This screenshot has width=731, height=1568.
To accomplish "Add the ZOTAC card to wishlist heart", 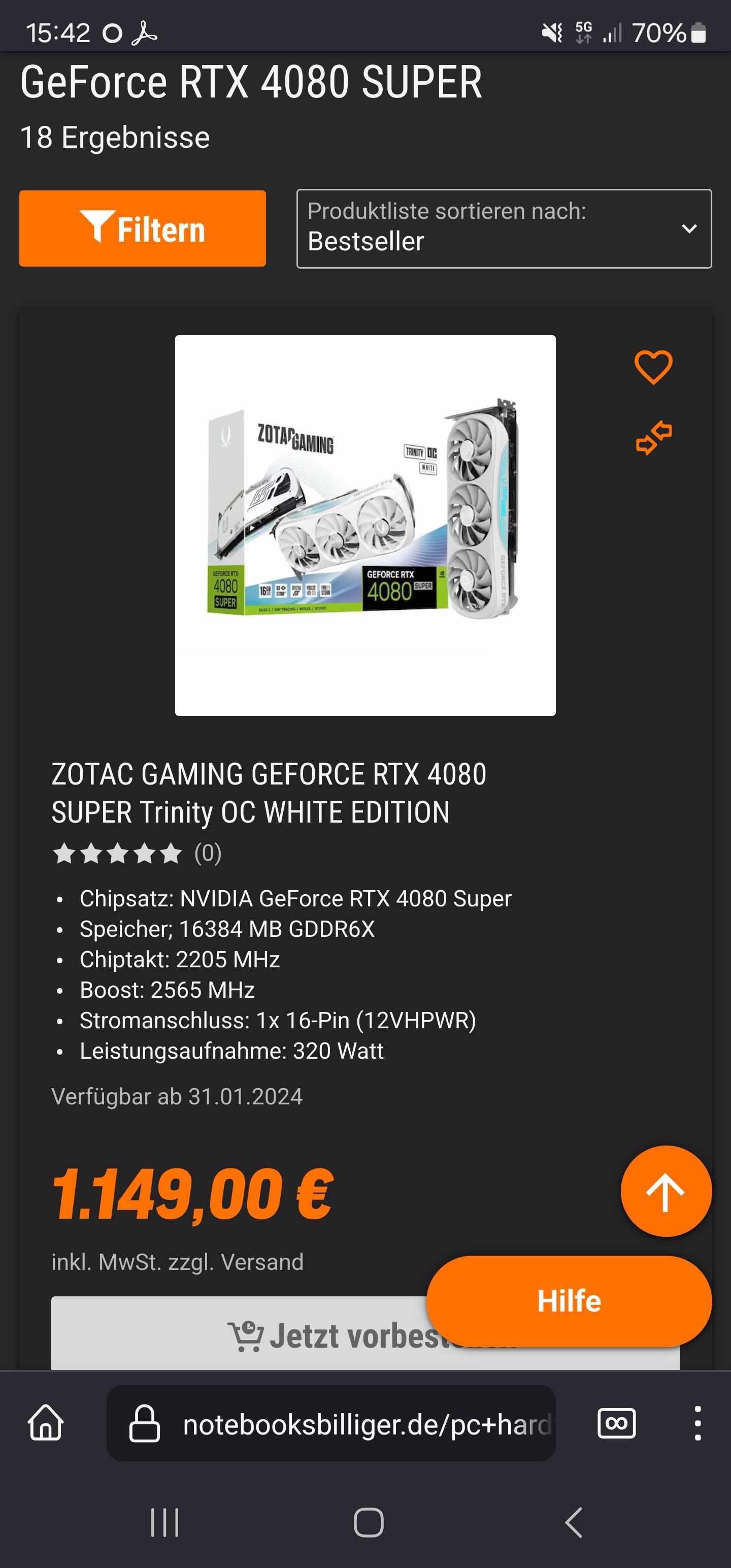I will coord(654,367).
